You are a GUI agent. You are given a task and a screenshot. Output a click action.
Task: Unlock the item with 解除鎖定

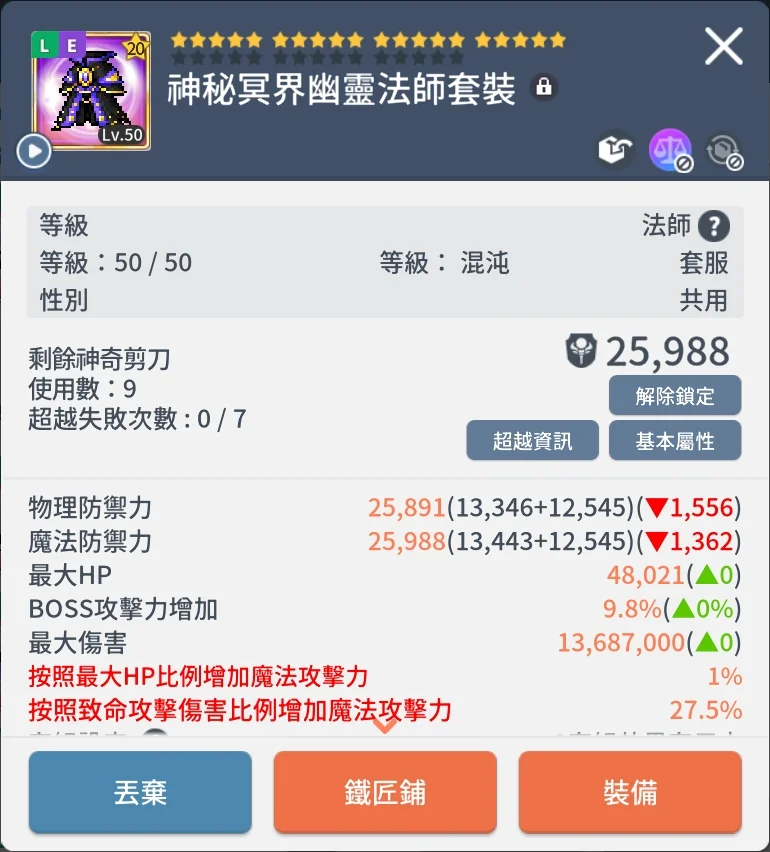click(x=675, y=395)
